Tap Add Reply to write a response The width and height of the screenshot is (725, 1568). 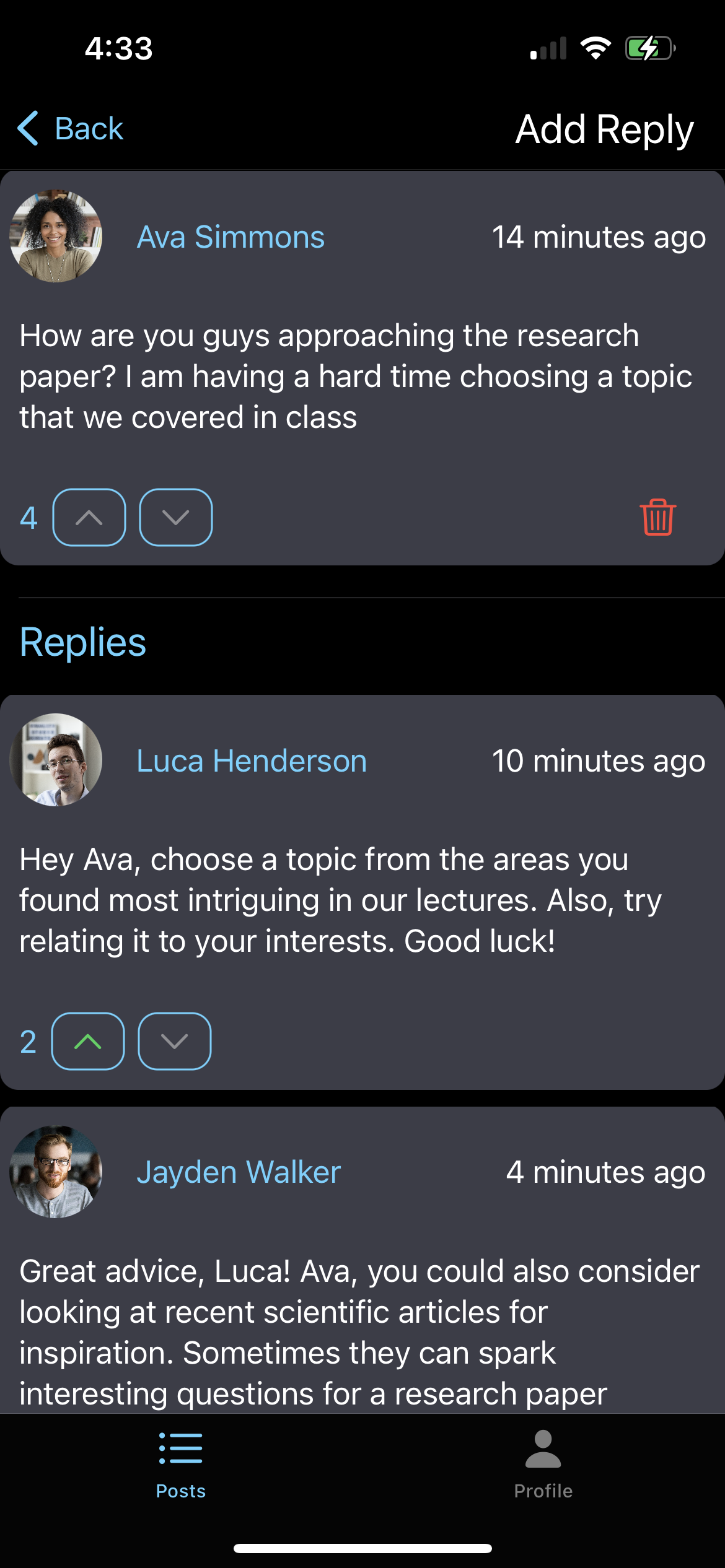coord(604,130)
